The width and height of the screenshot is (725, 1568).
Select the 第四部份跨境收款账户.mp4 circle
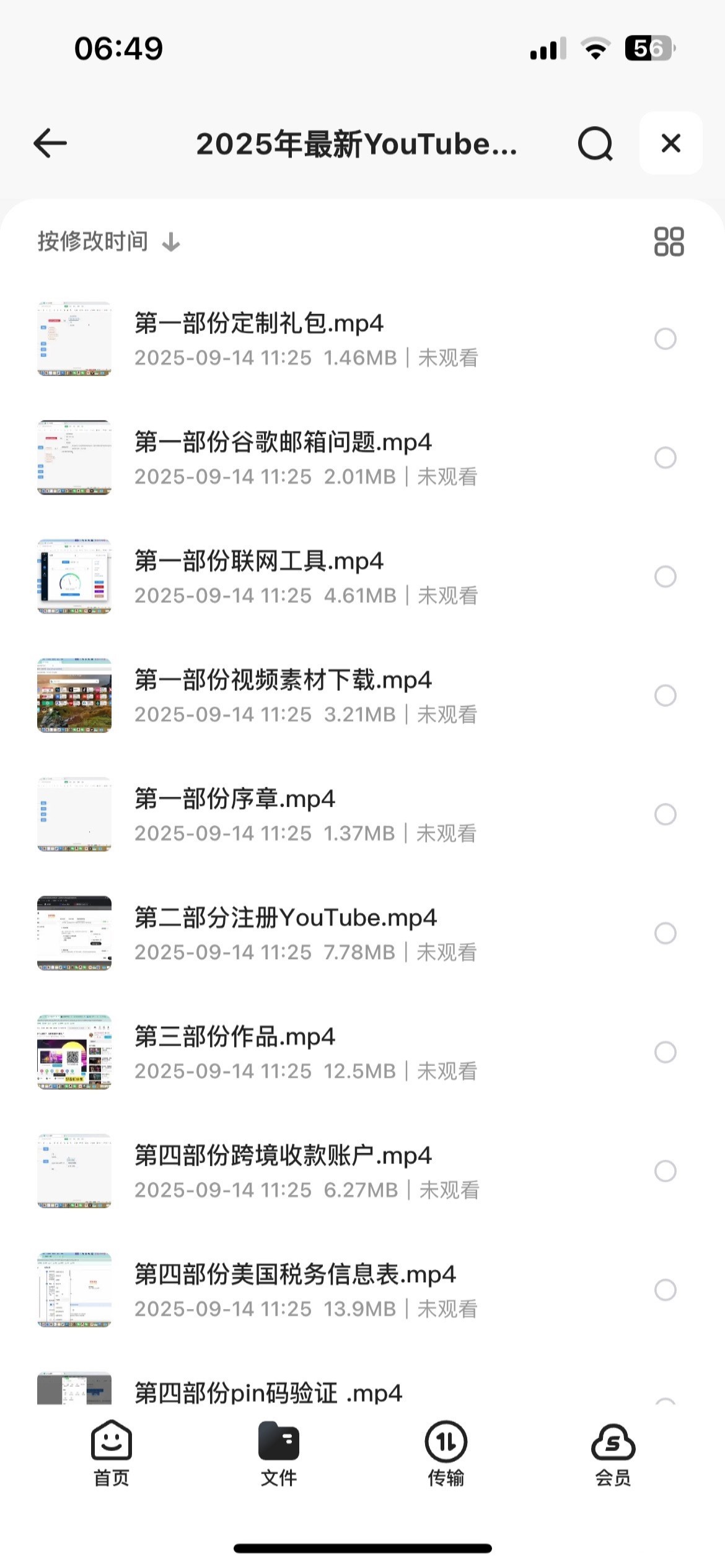(x=665, y=1171)
